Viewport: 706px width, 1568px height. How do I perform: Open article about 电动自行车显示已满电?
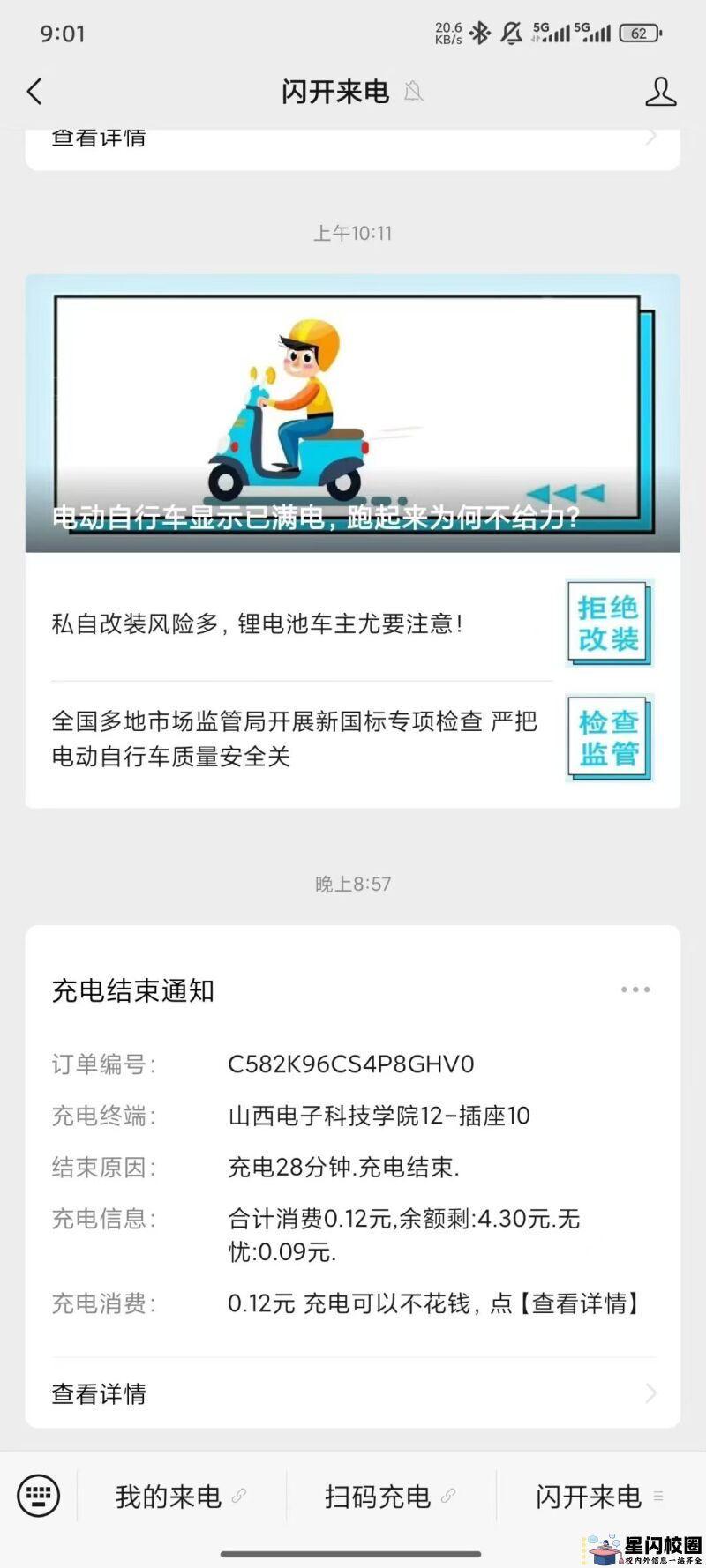coord(352,414)
